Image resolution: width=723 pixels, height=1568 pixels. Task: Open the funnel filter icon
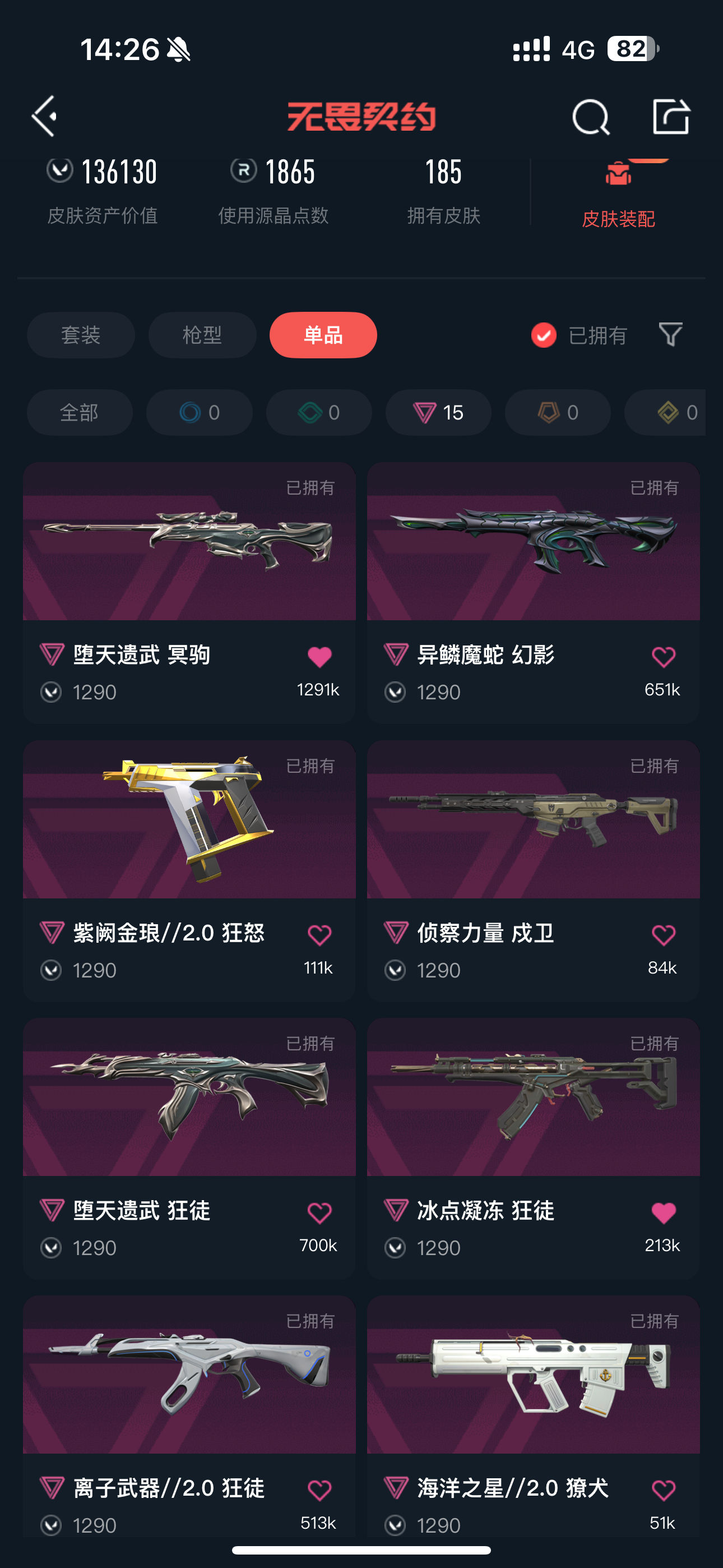pos(671,334)
